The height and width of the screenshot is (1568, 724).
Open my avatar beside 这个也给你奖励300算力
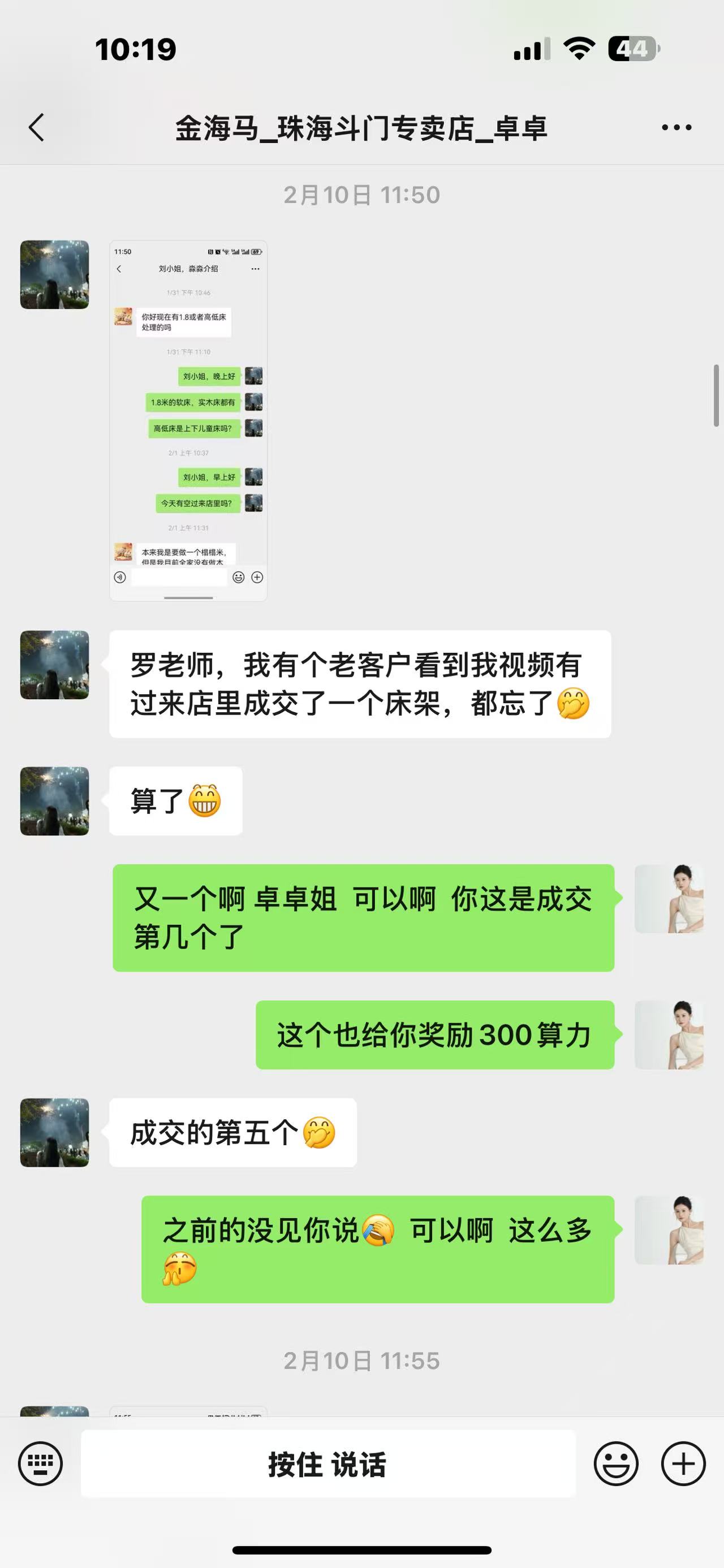pos(669,1035)
